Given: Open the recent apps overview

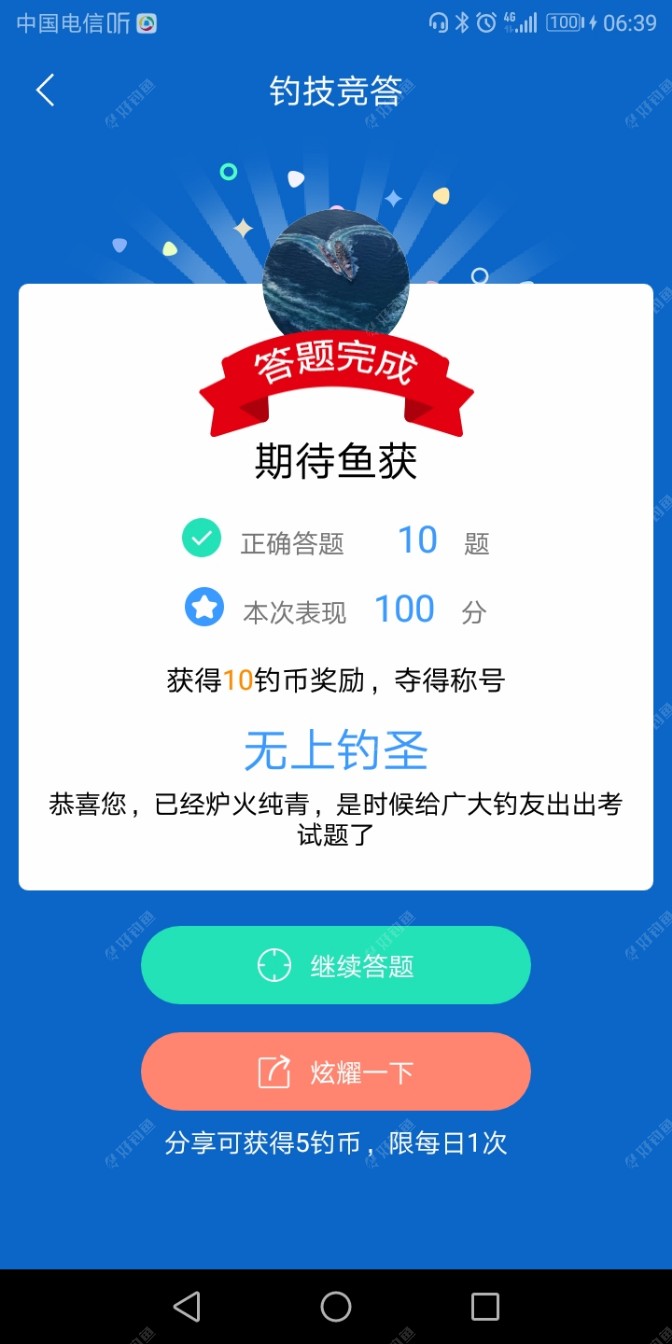Looking at the screenshot, I should pyautogui.click(x=485, y=1306).
